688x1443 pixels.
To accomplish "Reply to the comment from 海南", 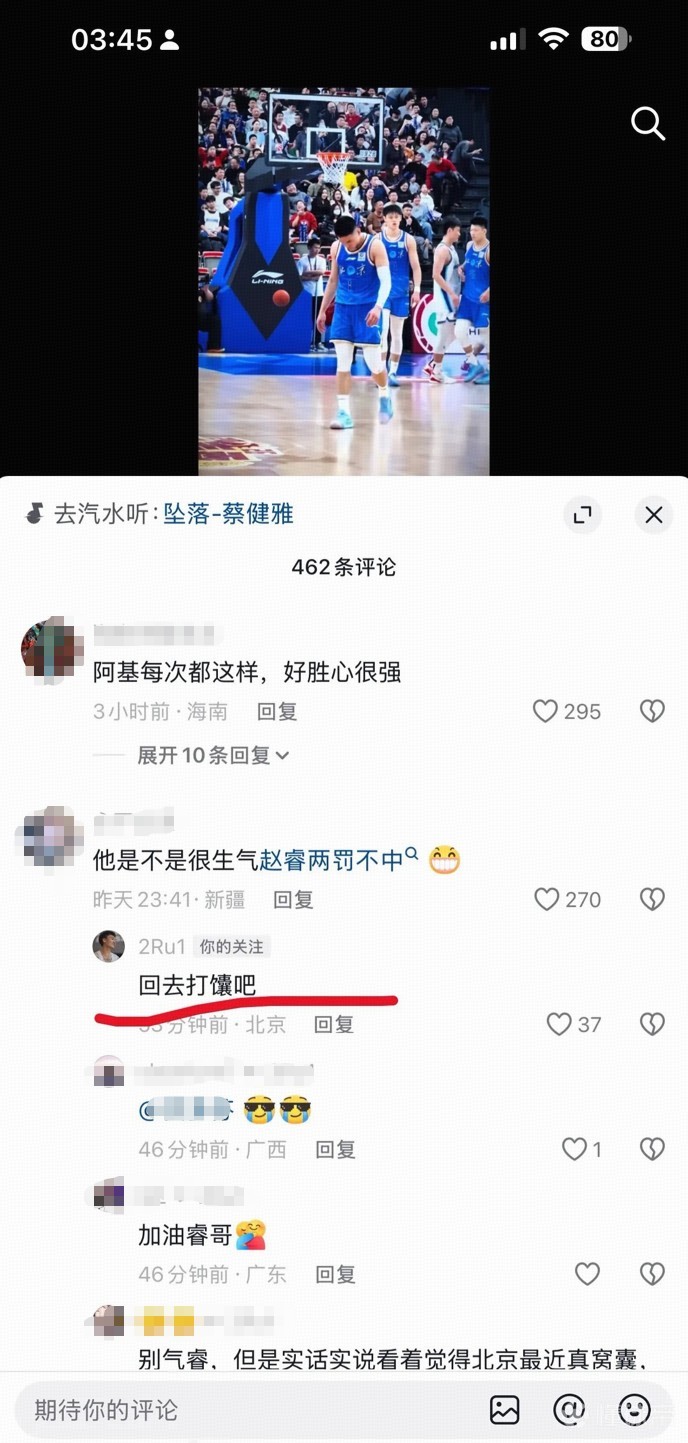I will point(277,712).
